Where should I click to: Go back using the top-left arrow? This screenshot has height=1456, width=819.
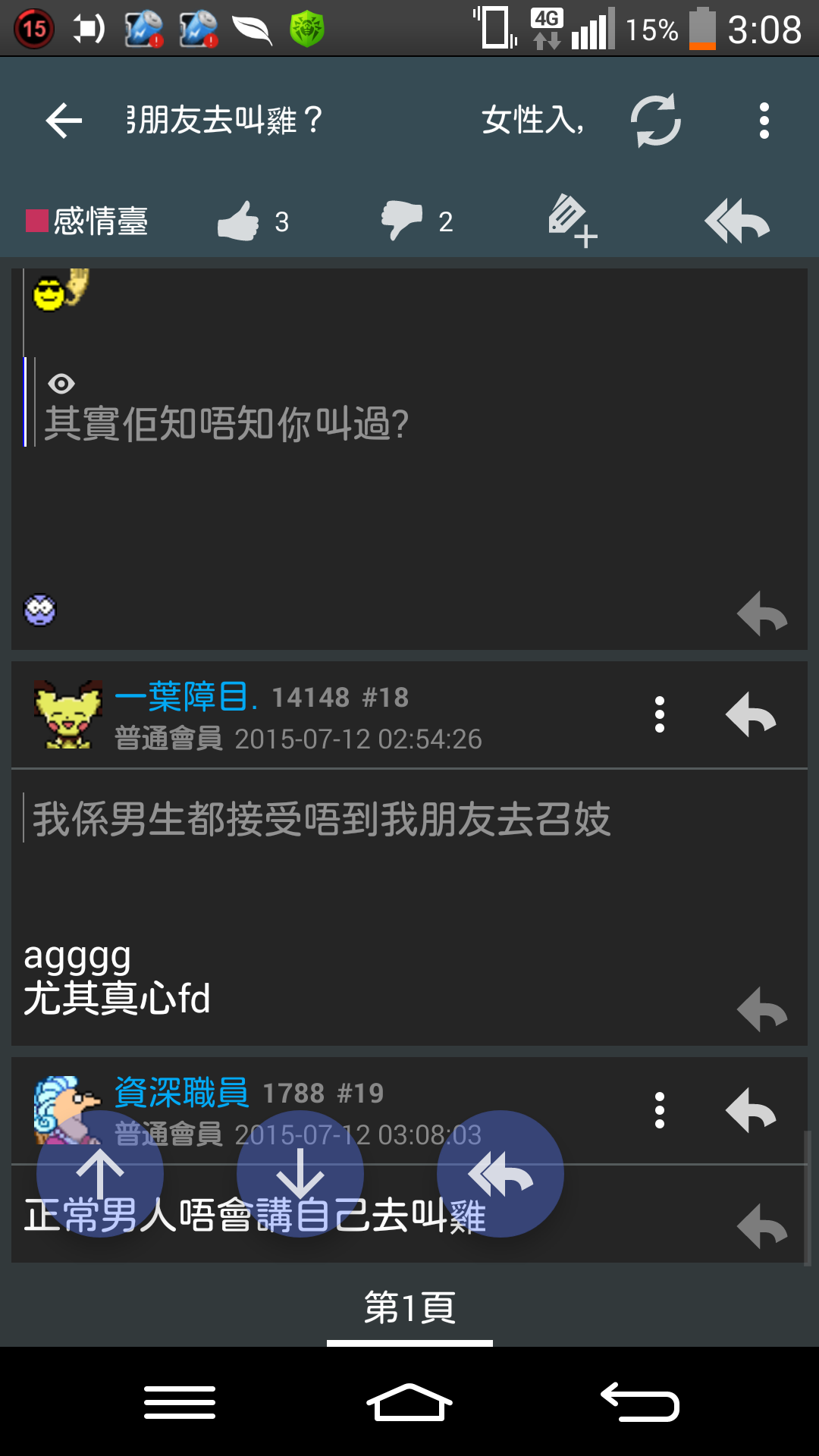(x=64, y=121)
